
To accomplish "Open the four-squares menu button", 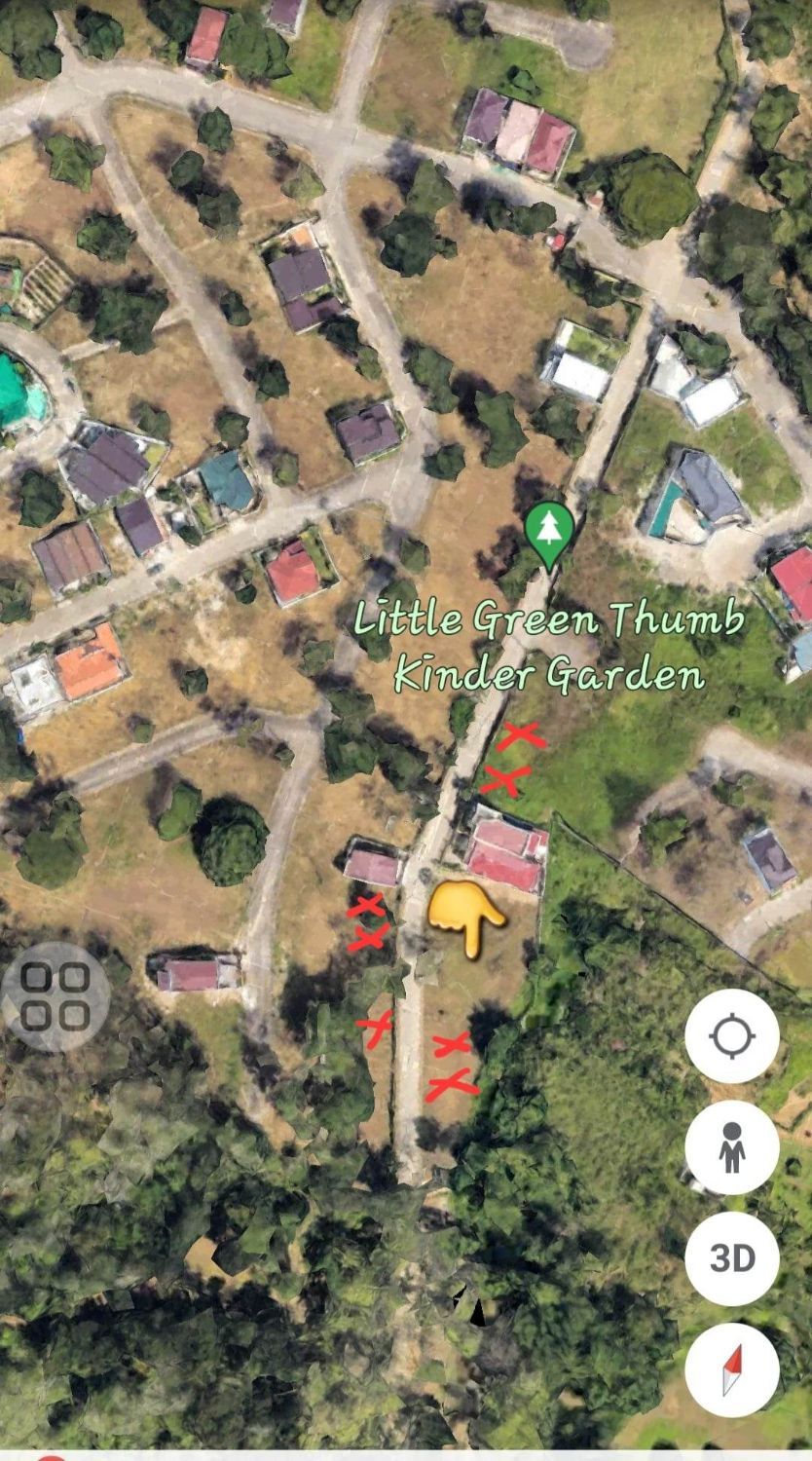I will tap(55, 996).
